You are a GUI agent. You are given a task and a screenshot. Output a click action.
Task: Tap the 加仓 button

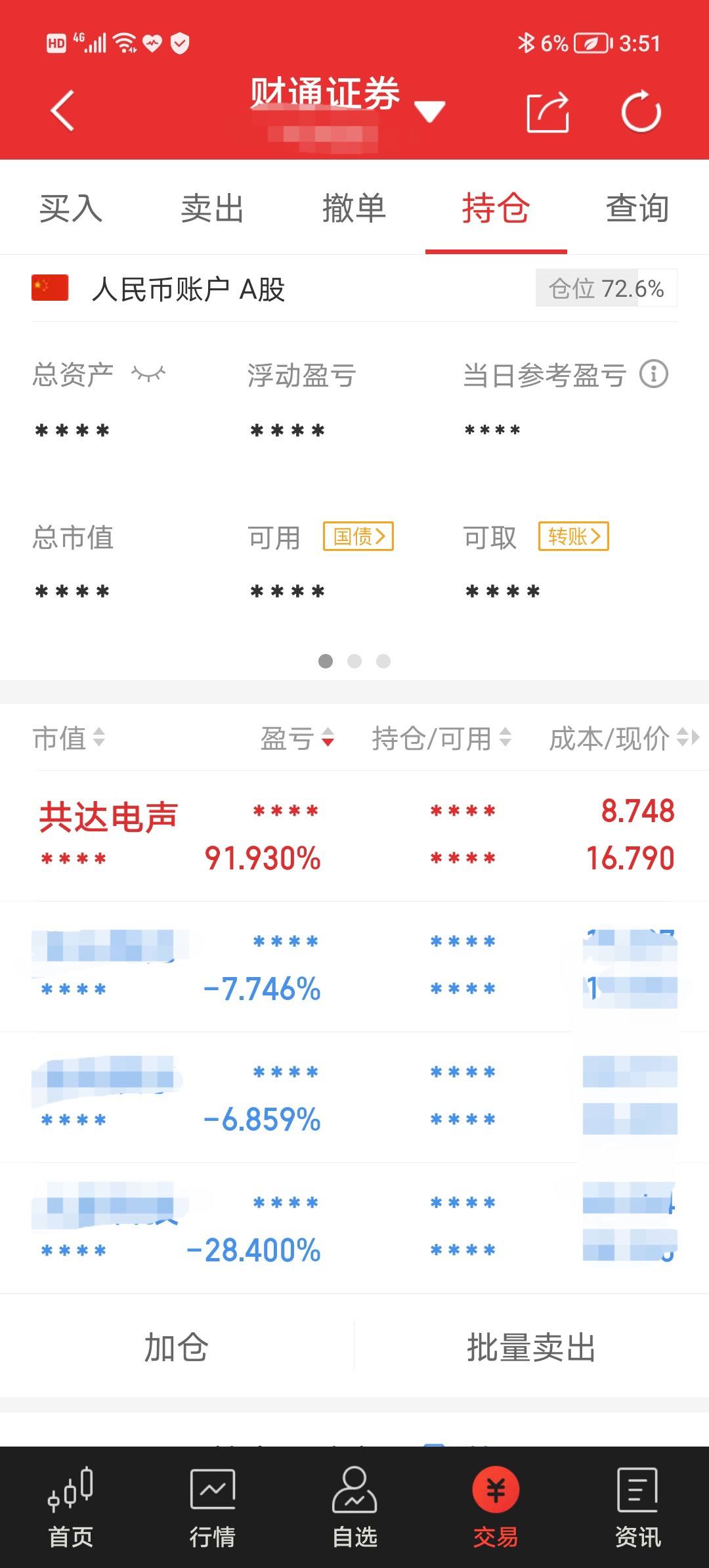click(x=176, y=1347)
